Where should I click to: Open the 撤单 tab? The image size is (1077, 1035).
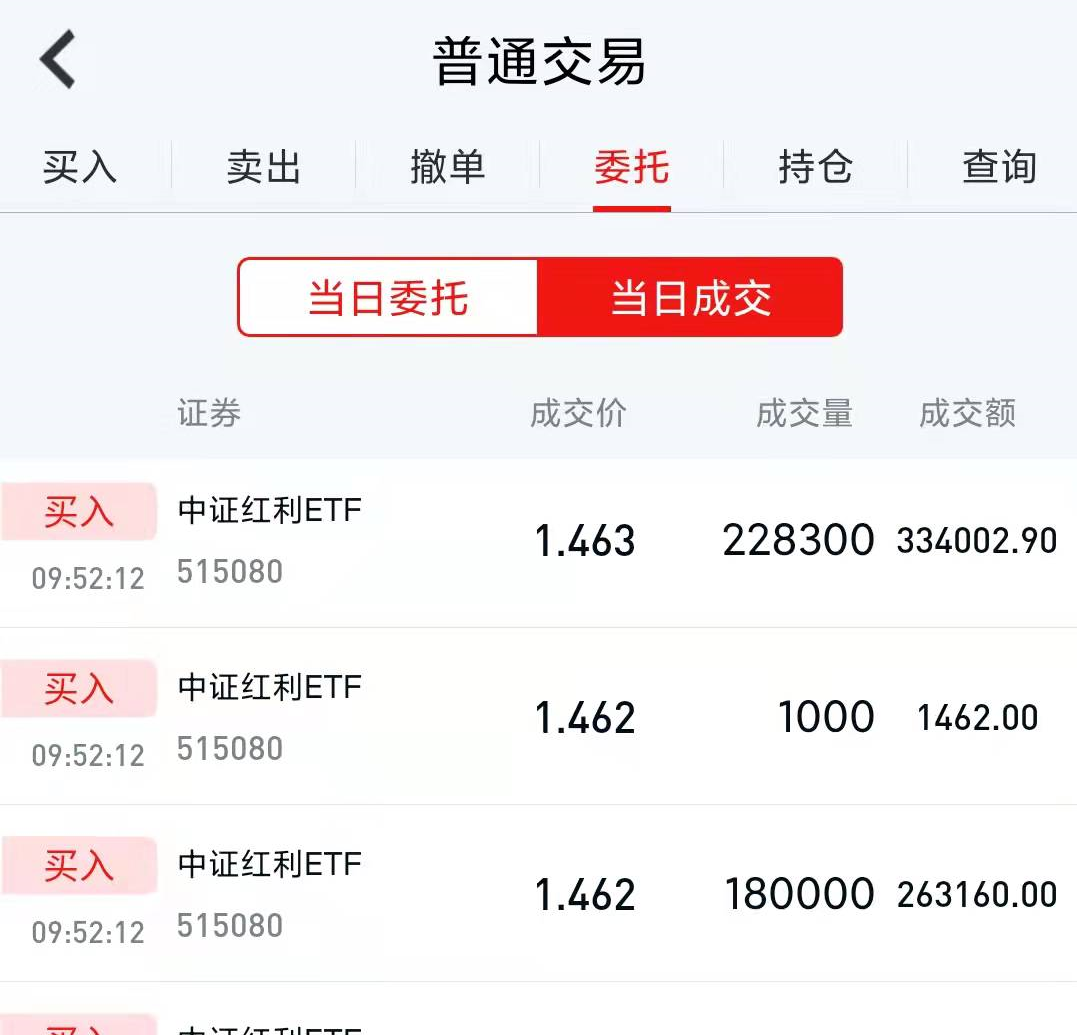coord(447,167)
